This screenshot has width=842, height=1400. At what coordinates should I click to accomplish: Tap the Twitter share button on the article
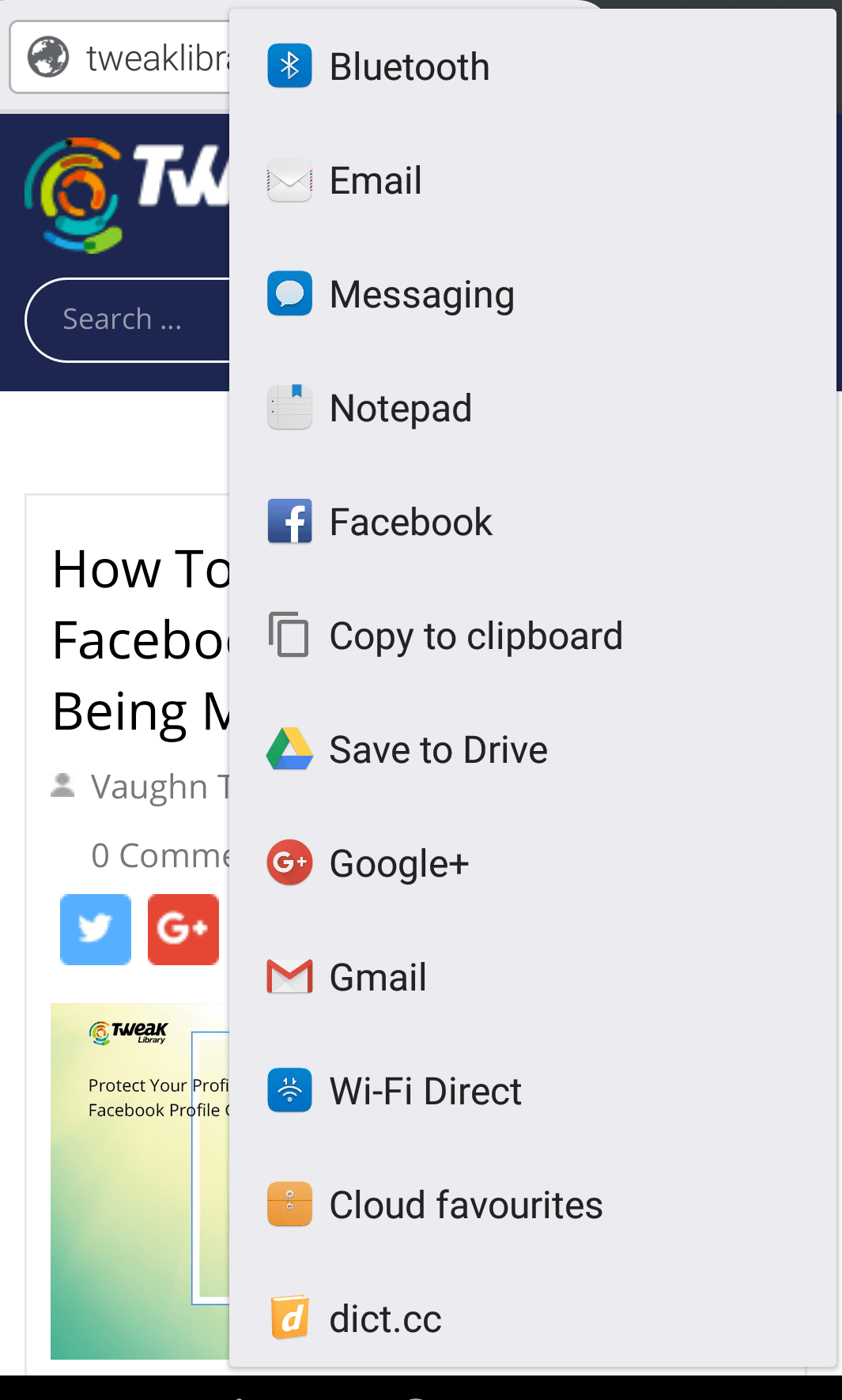coord(96,930)
